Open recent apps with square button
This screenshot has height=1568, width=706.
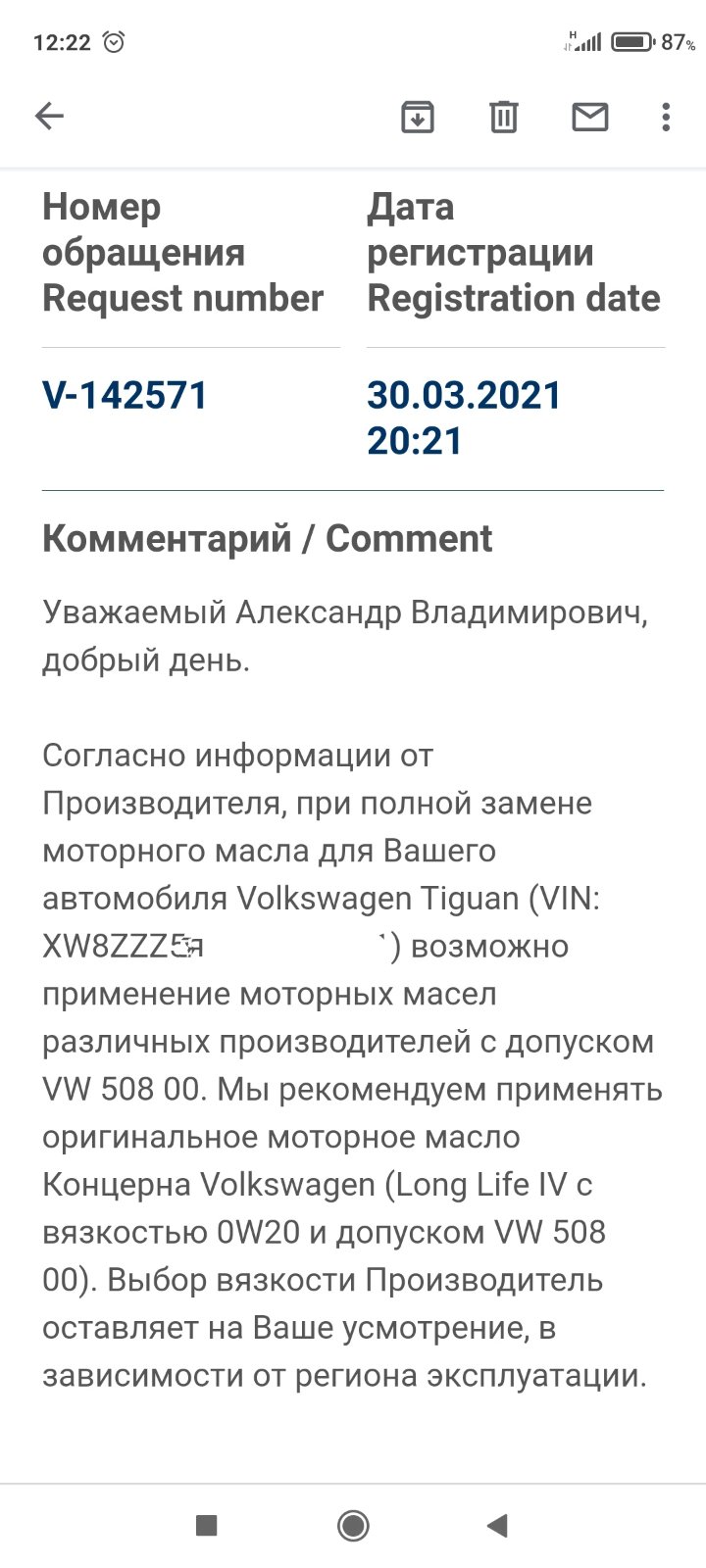click(206, 1525)
